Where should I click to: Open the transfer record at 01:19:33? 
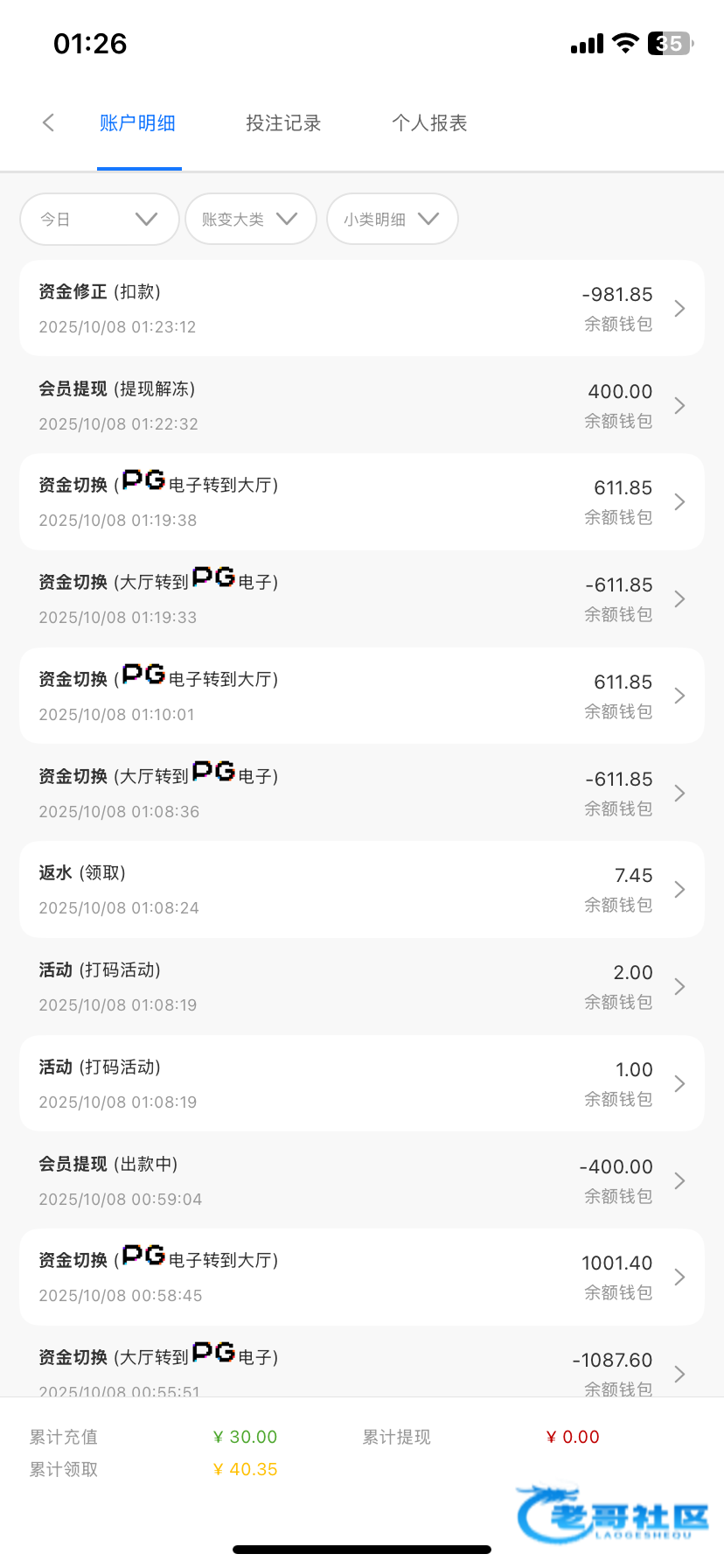click(362, 598)
